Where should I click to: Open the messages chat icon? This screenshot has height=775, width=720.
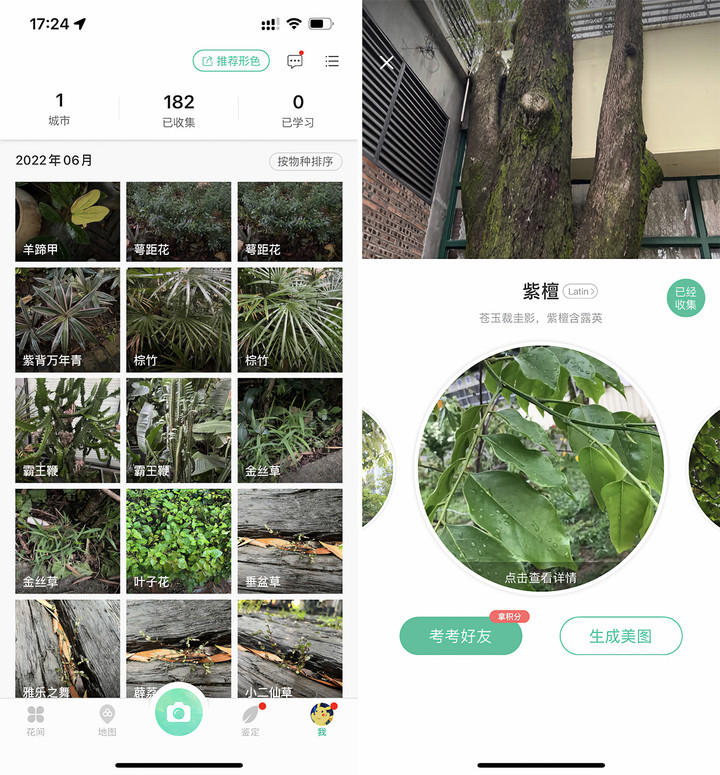[x=294, y=61]
